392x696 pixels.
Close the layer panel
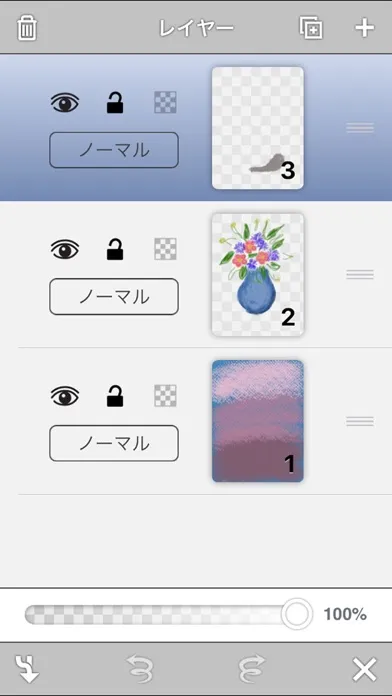point(364,670)
